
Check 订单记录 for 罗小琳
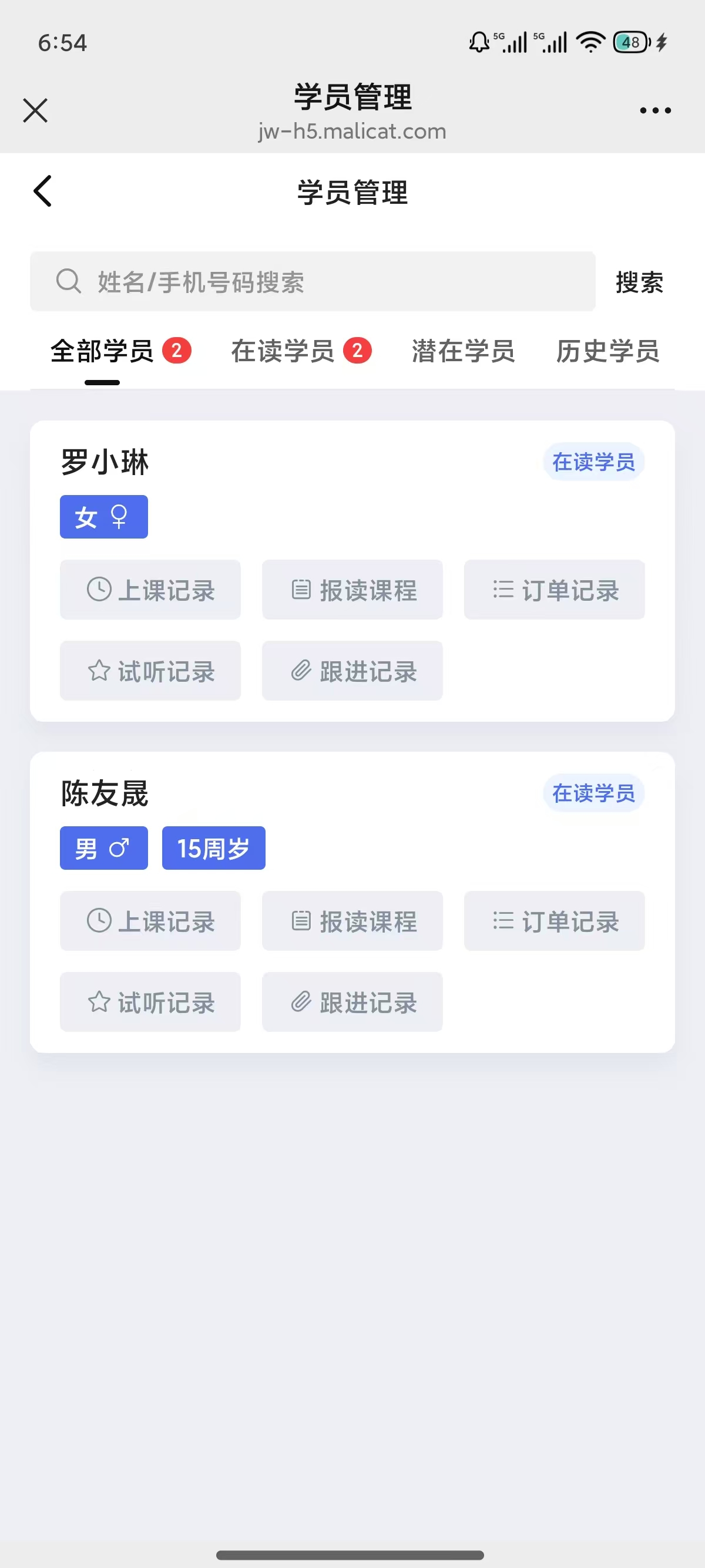pyautogui.click(x=554, y=590)
